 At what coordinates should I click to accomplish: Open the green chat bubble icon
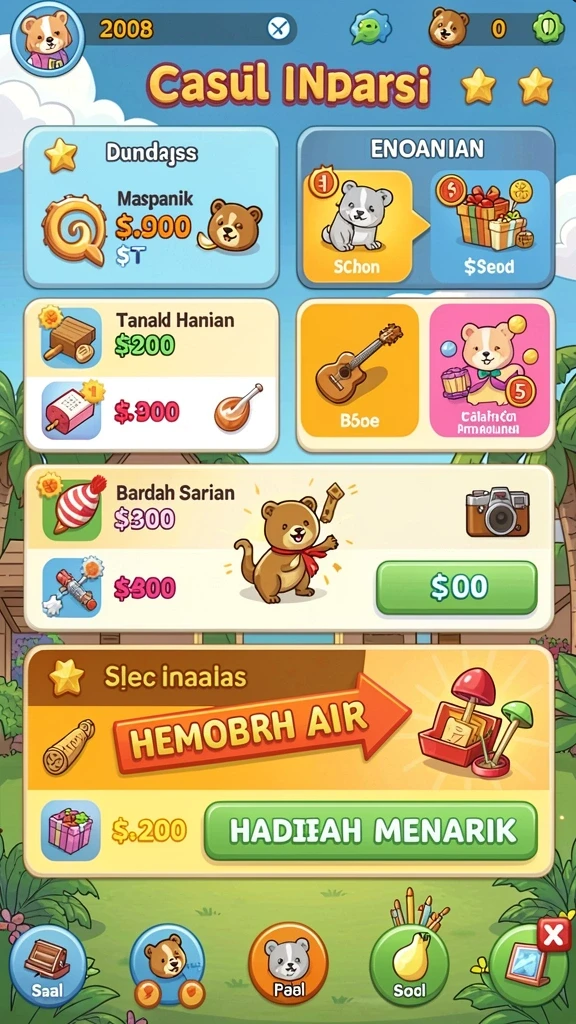[x=370, y=29]
